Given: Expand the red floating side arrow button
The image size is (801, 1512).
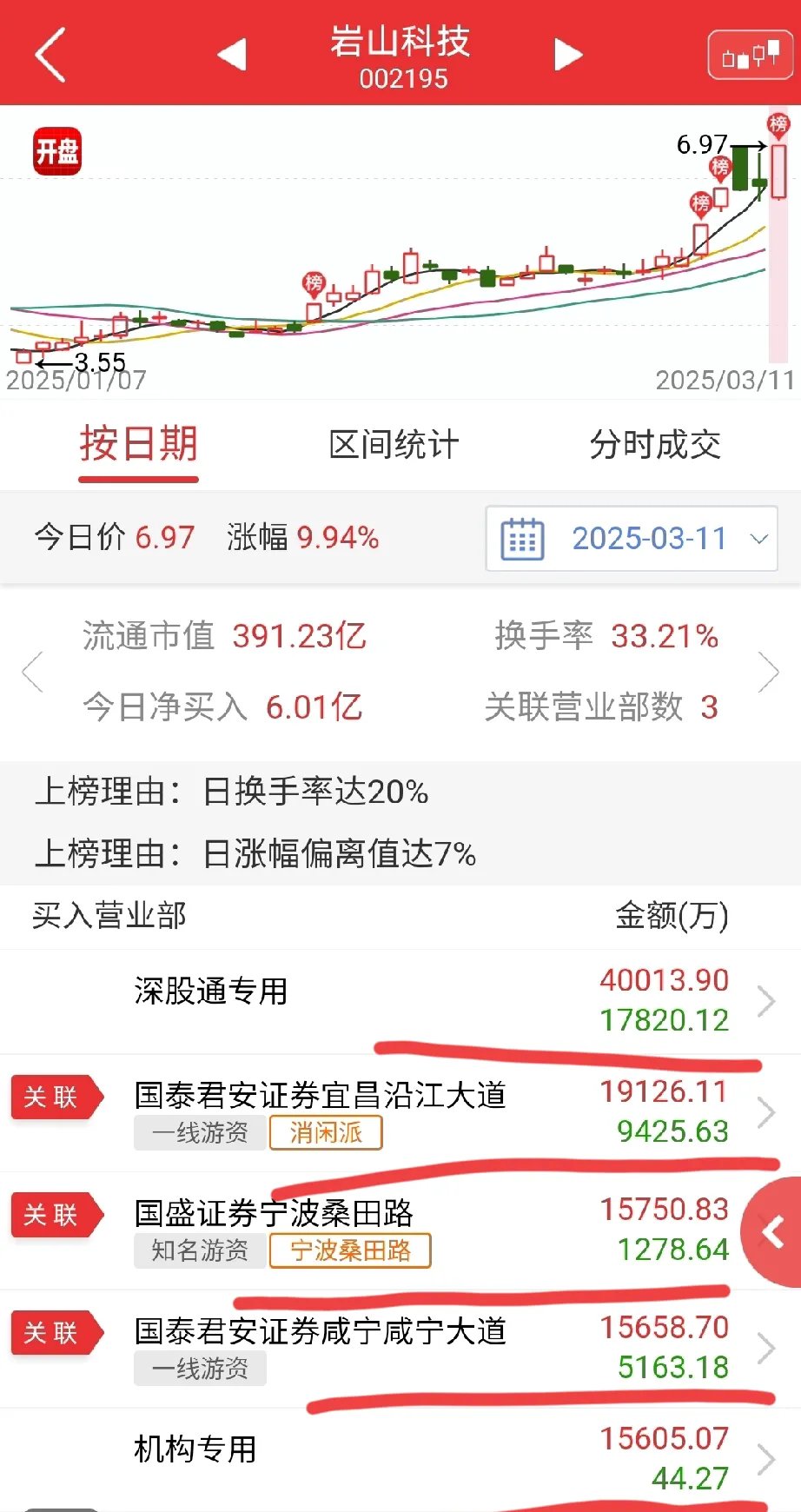Looking at the screenshot, I should tap(772, 1232).
